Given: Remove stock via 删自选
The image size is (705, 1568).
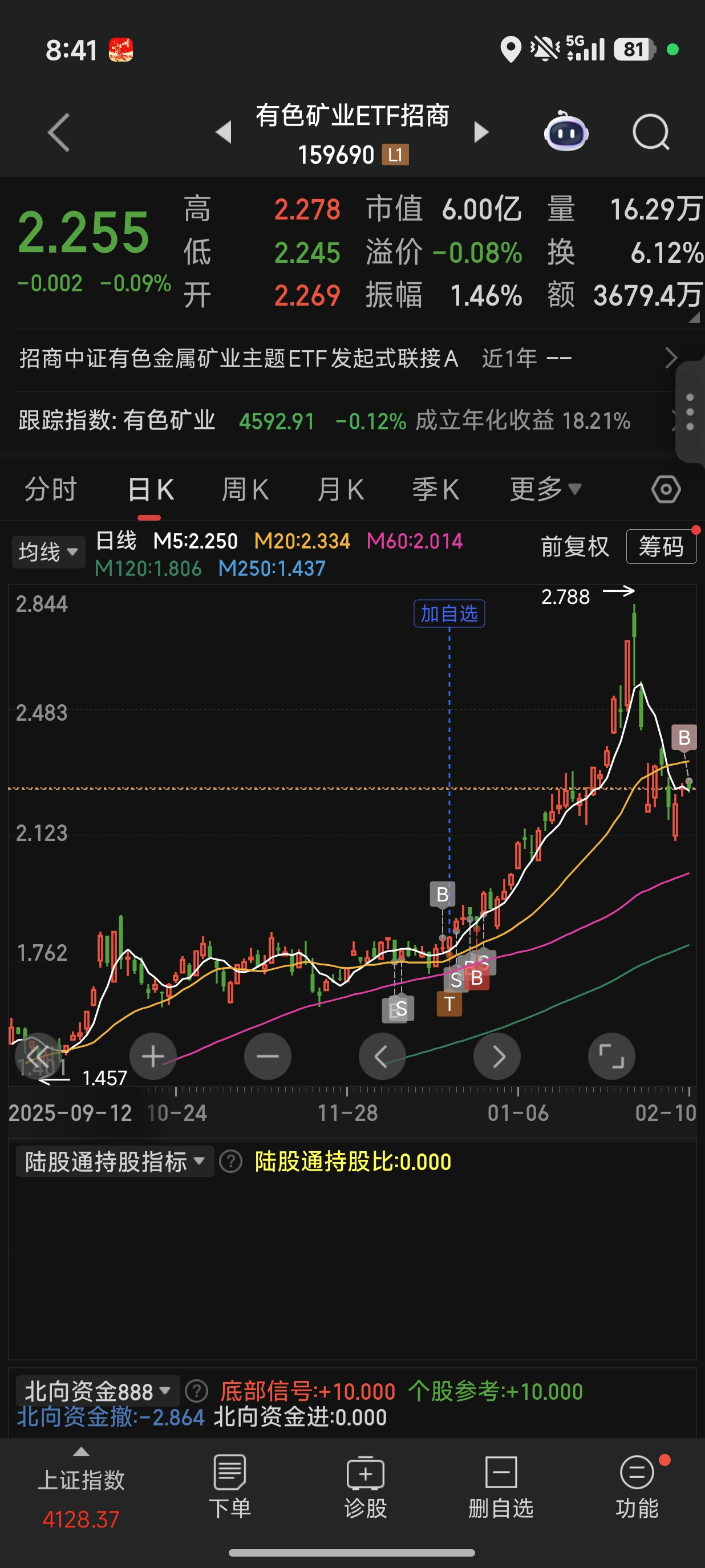Looking at the screenshot, I should tap(500, 1486).
